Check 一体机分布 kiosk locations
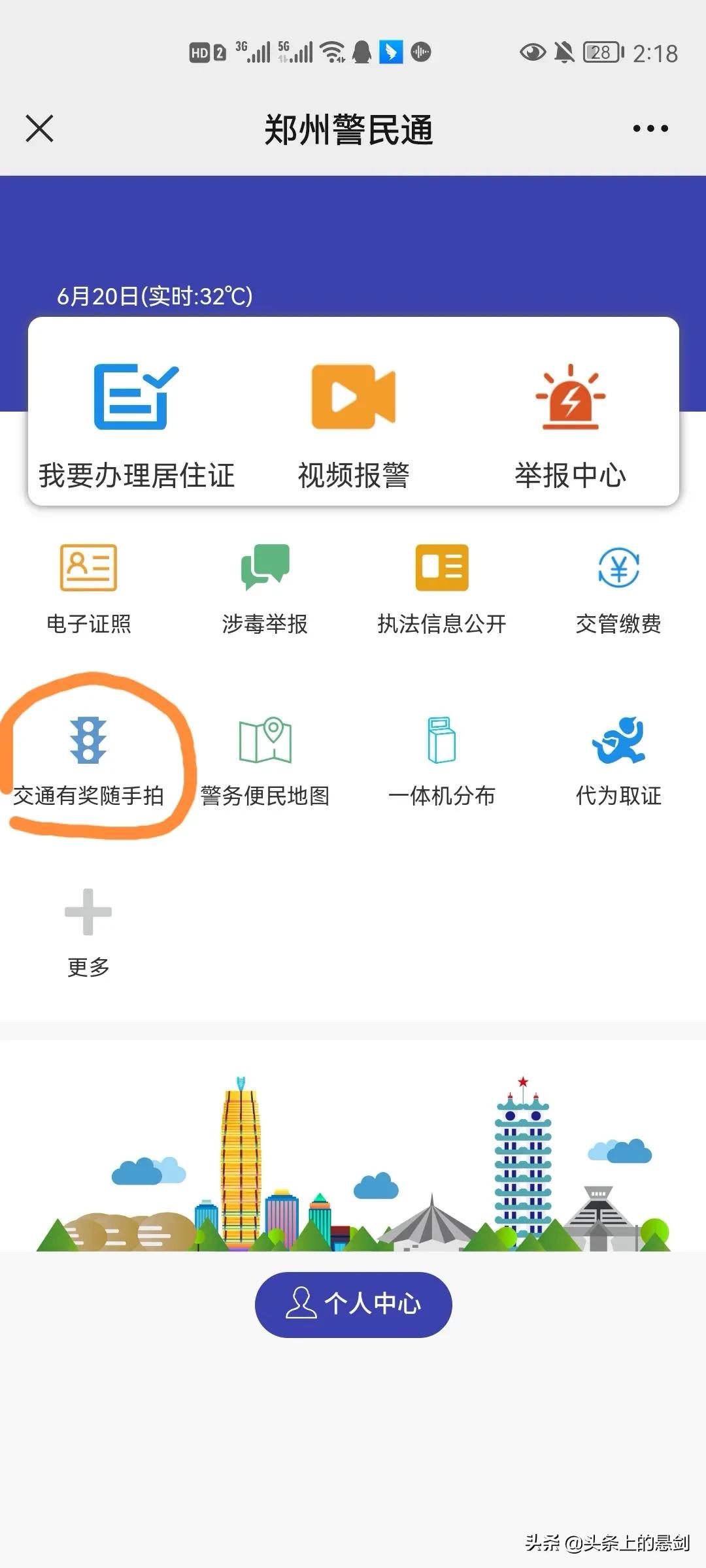Image resolution: width=706 pixels, height=1568 pixels. pos(442,761)
